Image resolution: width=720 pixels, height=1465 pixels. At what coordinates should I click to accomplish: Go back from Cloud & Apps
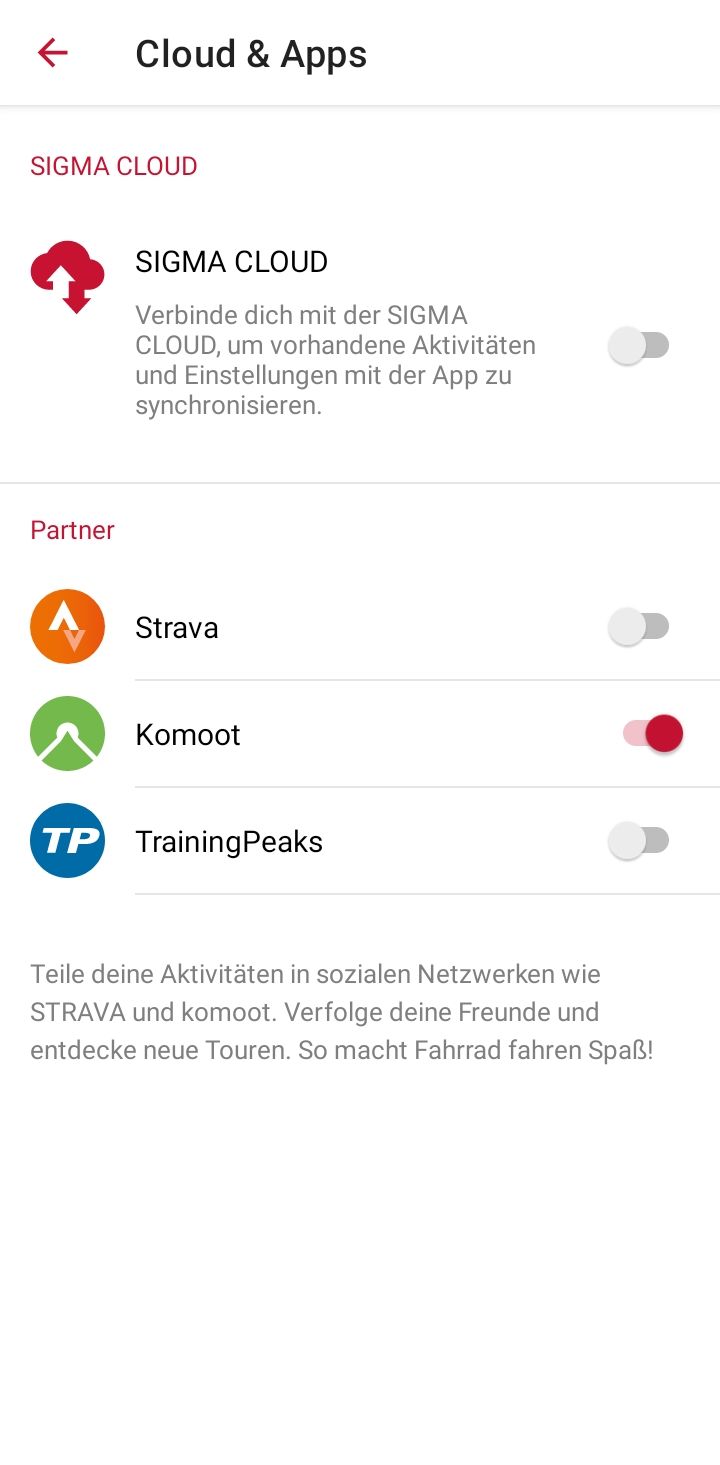pyautogui.click(x=52, y=53)
